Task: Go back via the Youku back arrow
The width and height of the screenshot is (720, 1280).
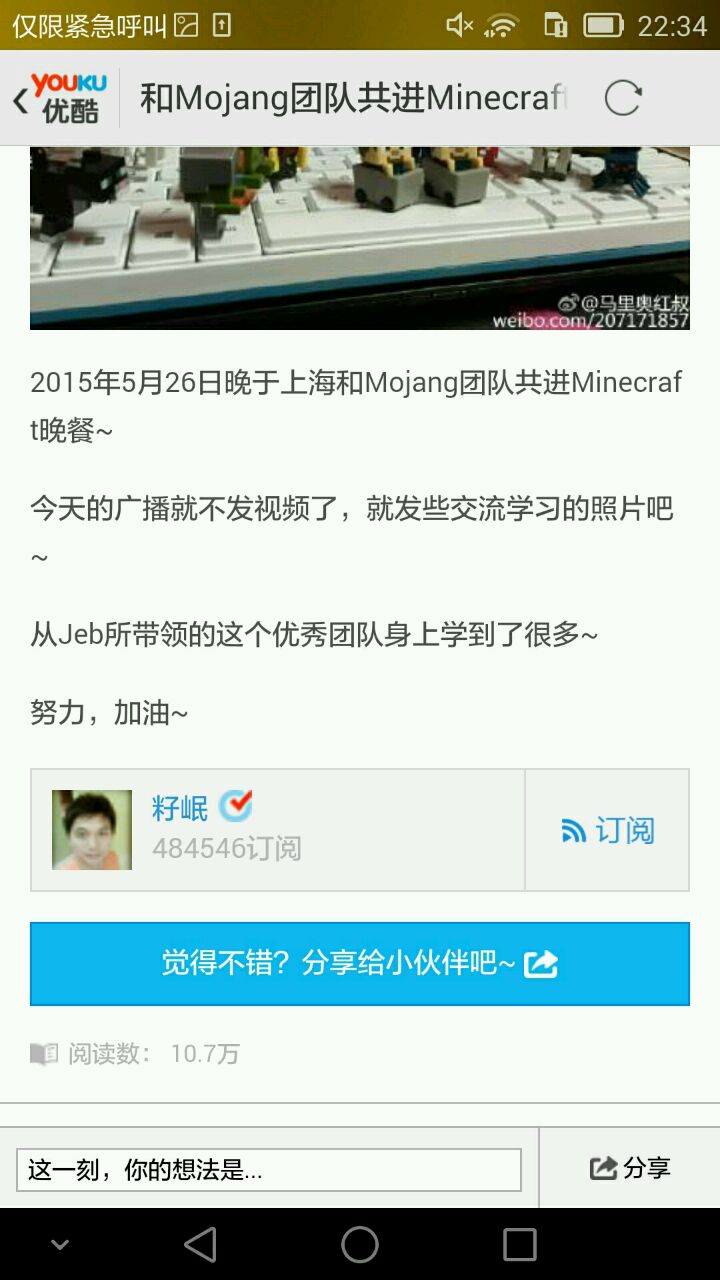Action: (x=22, y=100)
